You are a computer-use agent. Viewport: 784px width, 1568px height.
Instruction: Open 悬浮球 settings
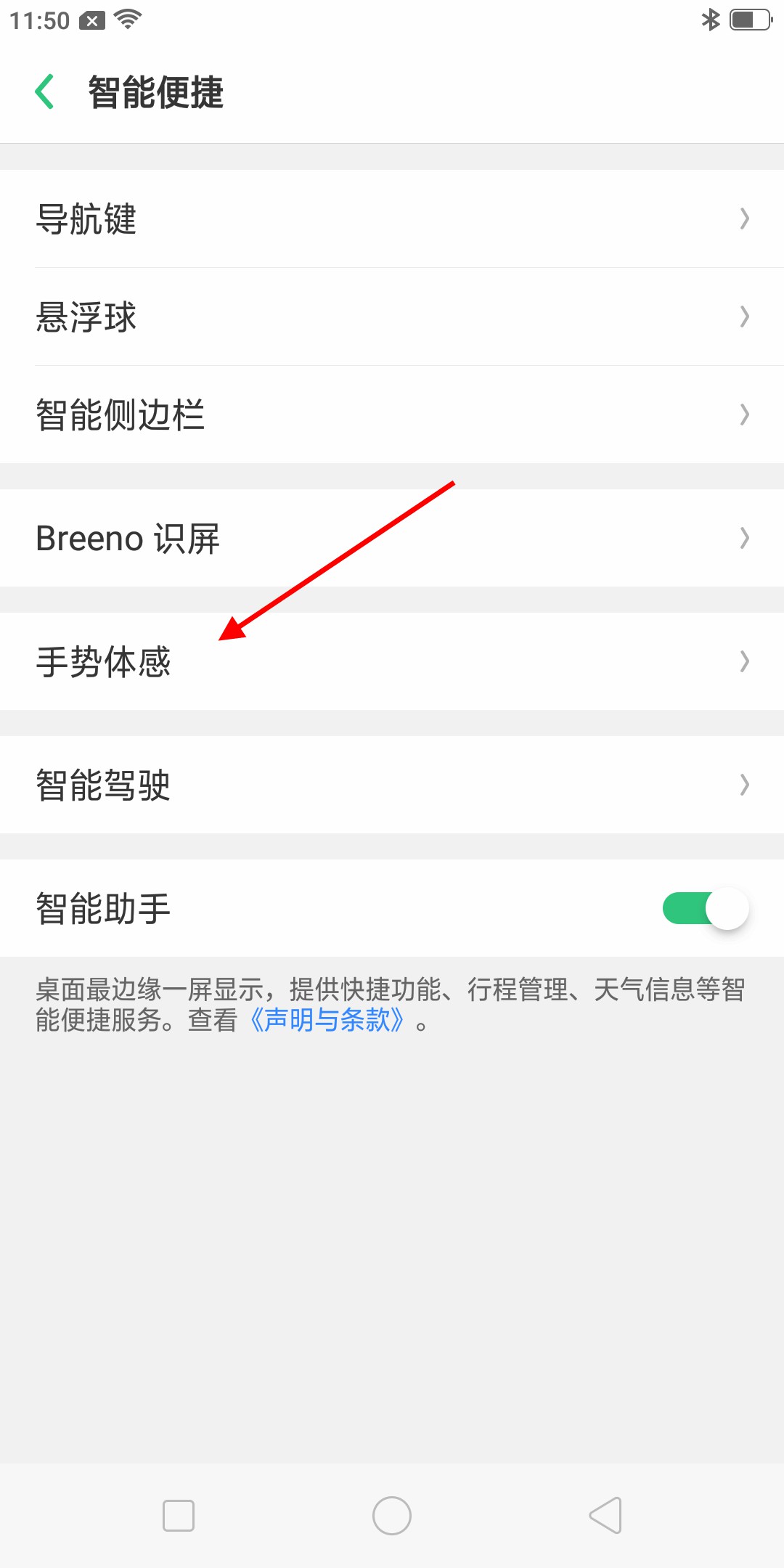pos(392,317)
